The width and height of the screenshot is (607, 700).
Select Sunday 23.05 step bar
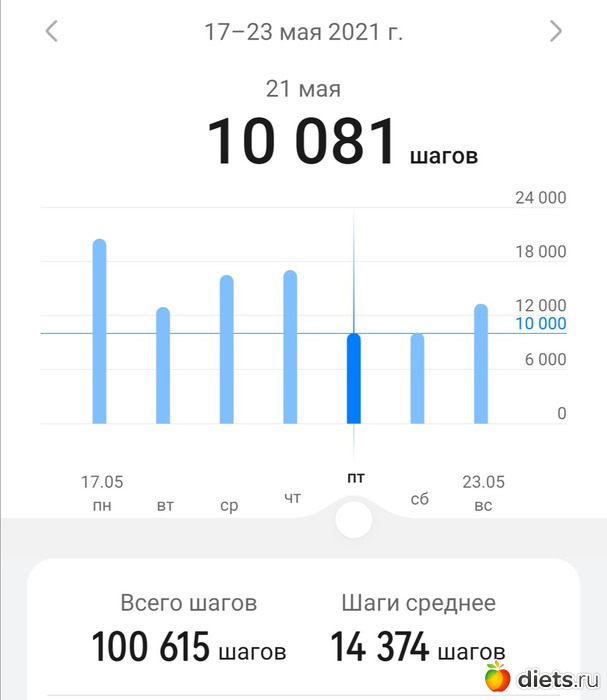[481, 364]
